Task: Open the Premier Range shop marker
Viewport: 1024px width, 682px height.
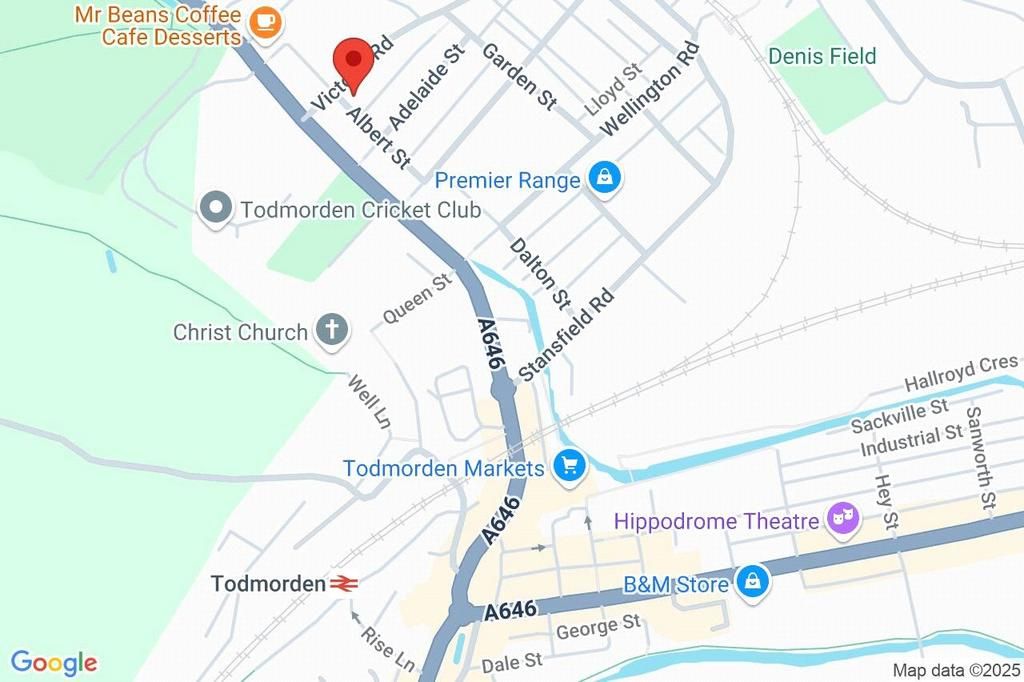Action: [604, 180]
